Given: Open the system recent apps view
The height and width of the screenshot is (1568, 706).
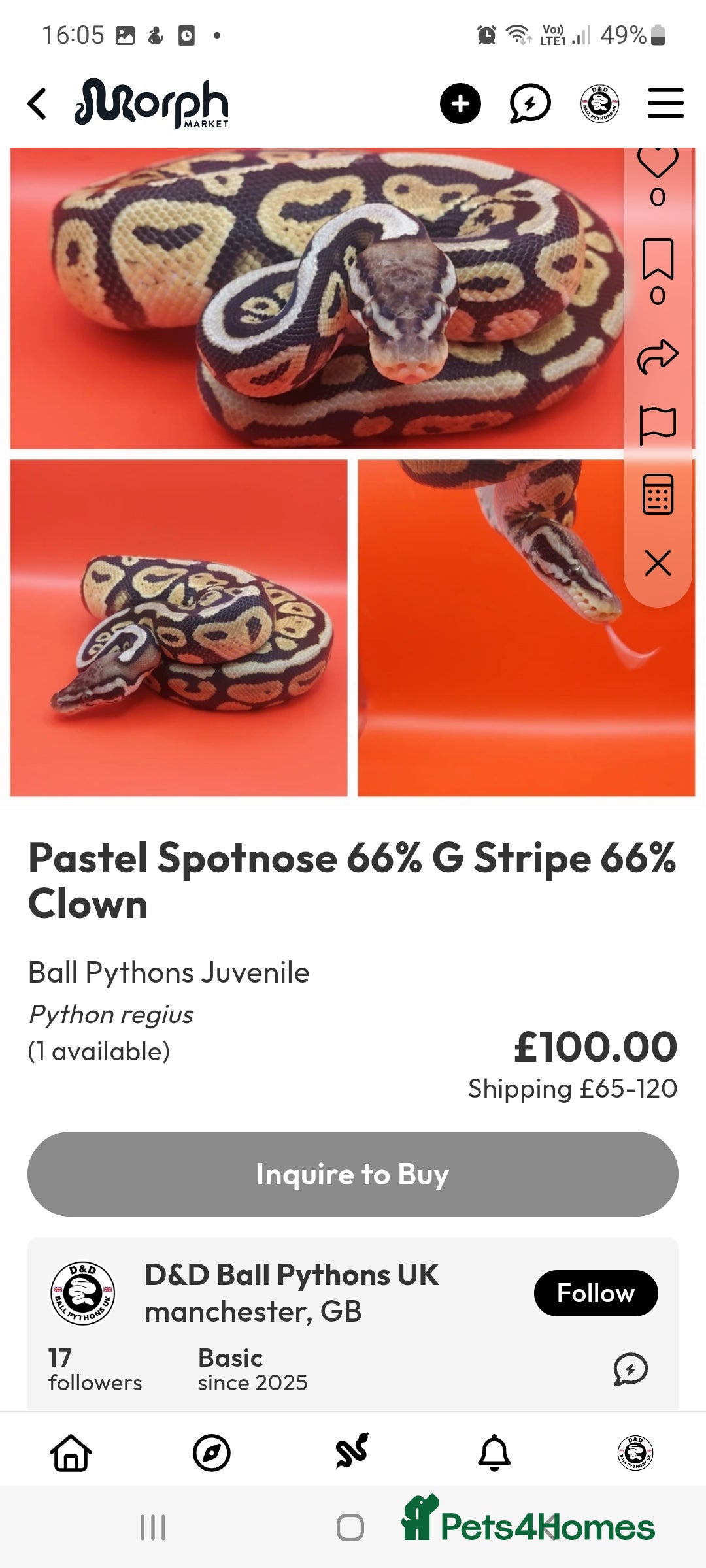Looking at the screenshot, I should click(153, 1527).
